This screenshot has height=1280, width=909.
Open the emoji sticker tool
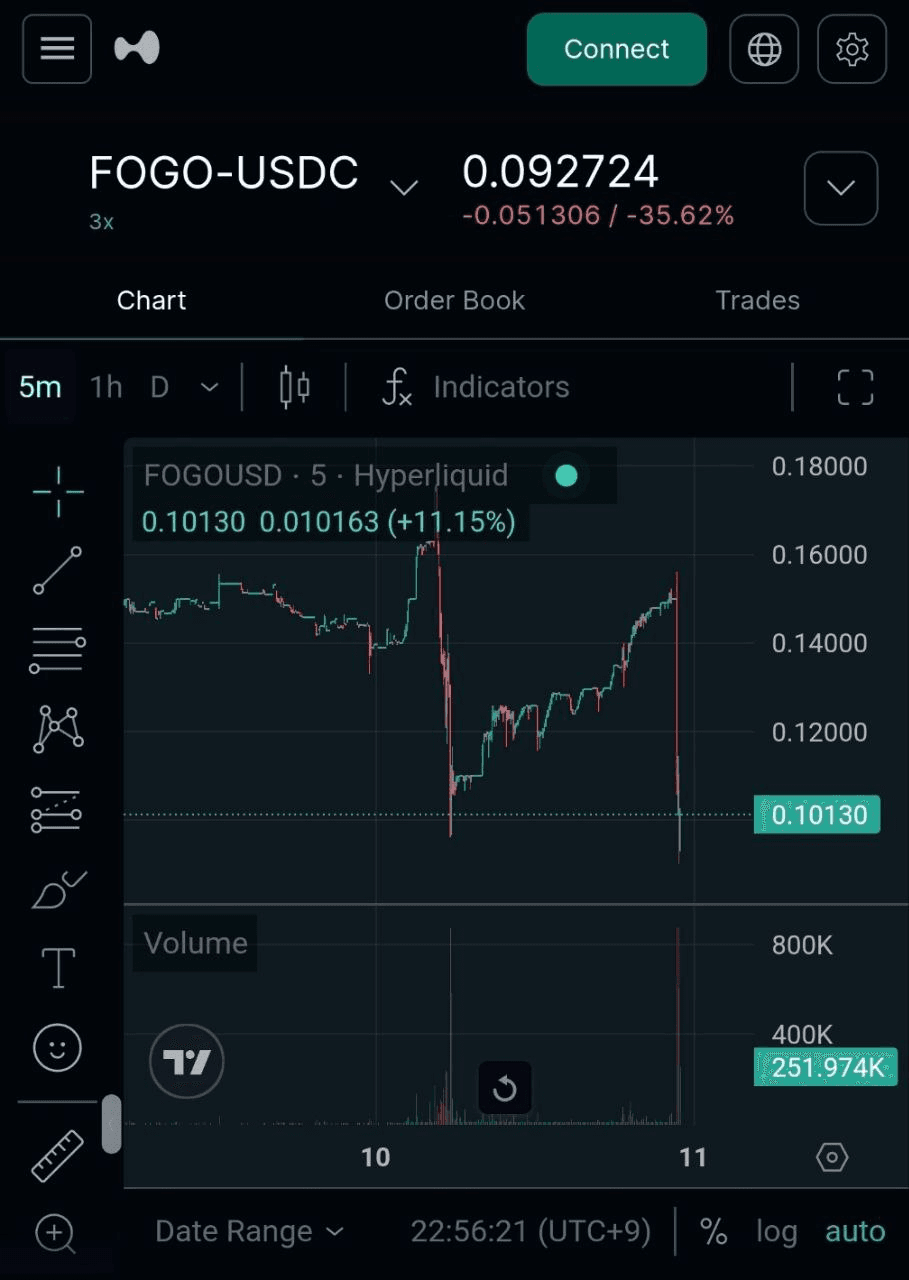57,1047
